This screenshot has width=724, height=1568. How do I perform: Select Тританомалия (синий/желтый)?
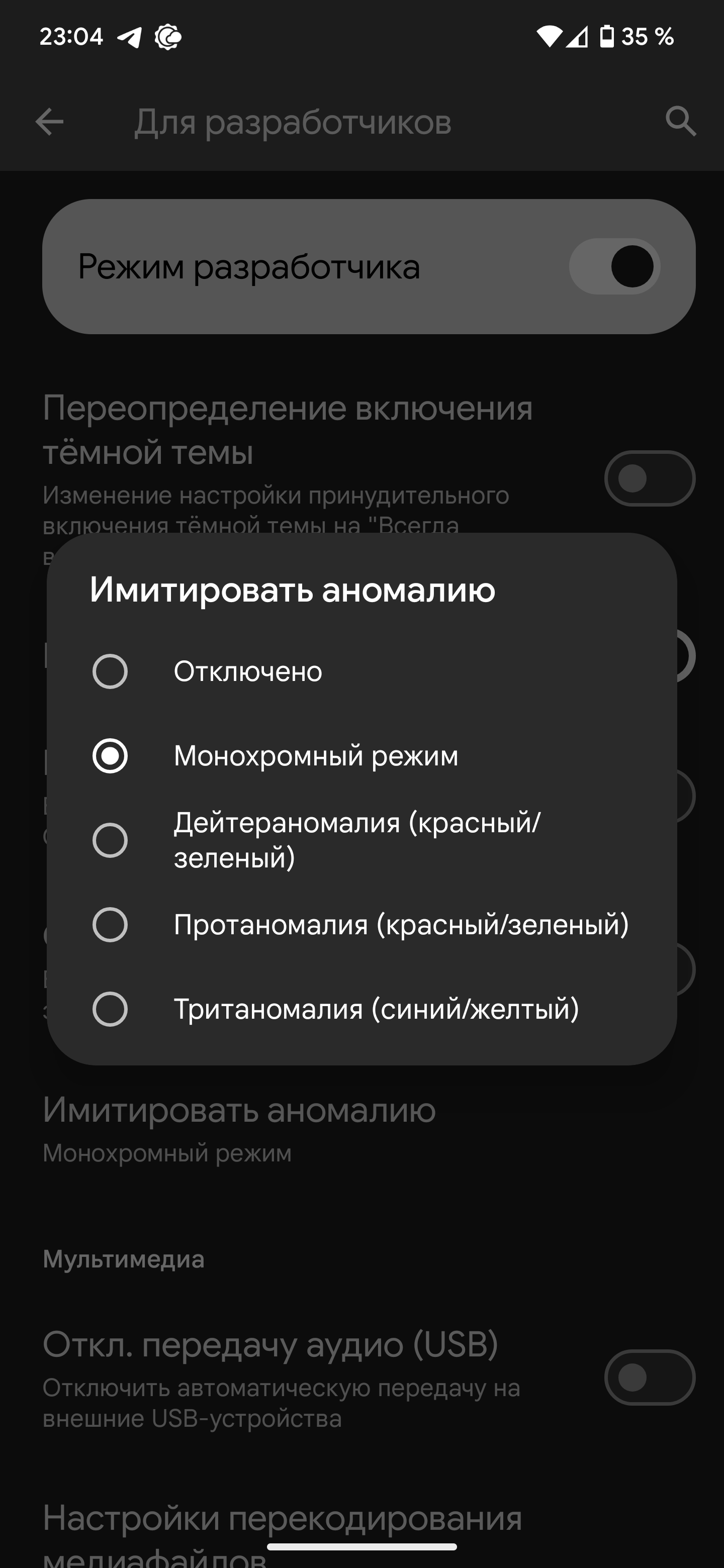coord(361,1009)
